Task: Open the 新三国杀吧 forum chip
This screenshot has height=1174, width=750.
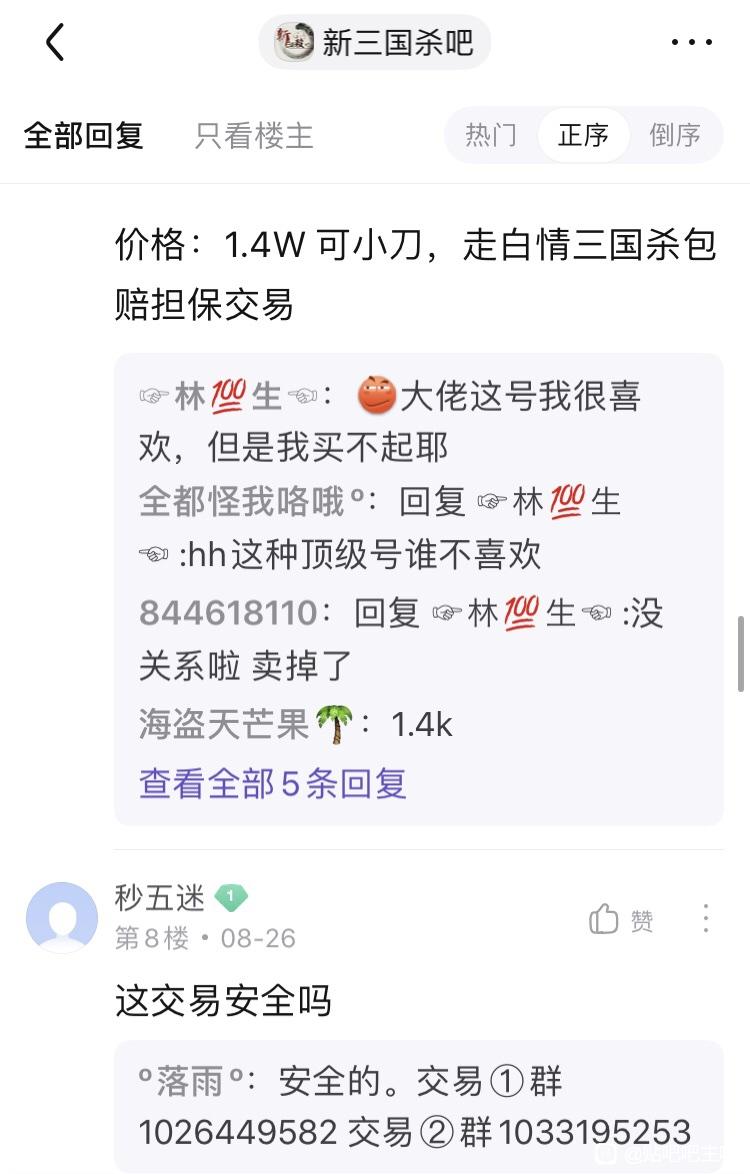Action: pos(375,42)
